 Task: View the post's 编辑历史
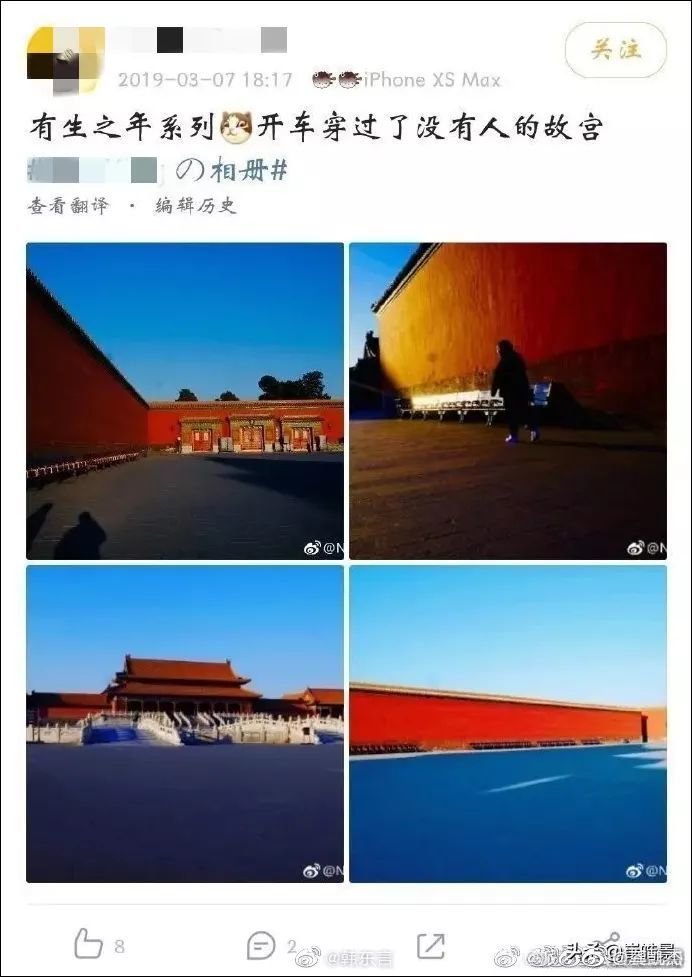point(196,206)
